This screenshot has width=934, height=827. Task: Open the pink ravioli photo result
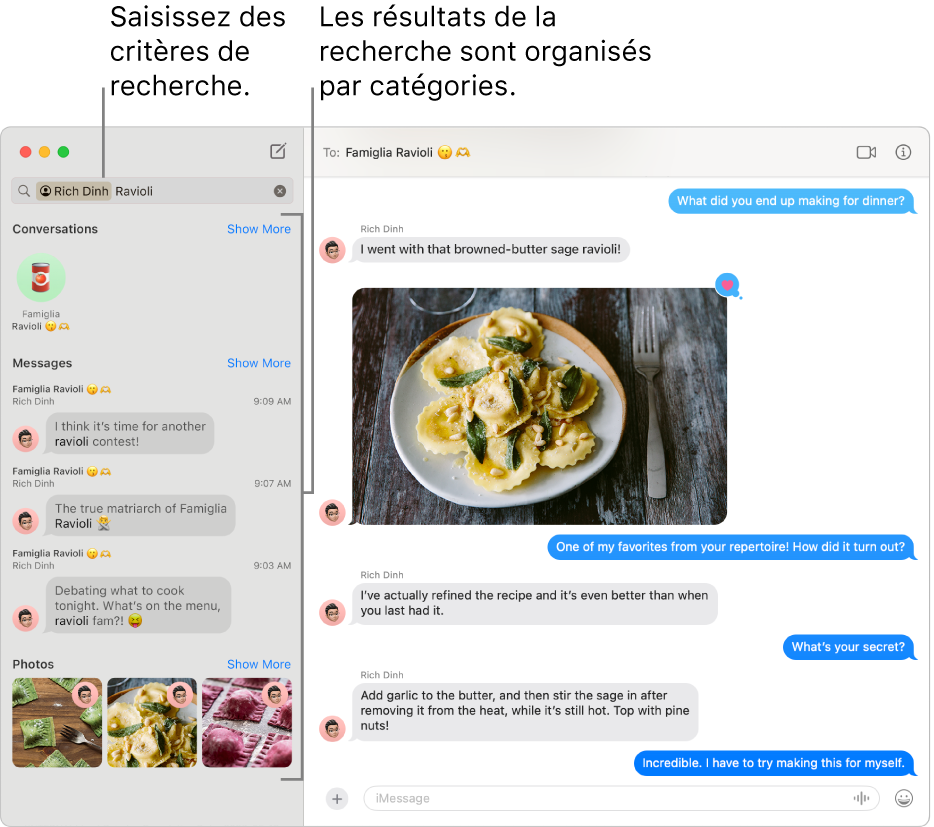(x=247, y=723)
